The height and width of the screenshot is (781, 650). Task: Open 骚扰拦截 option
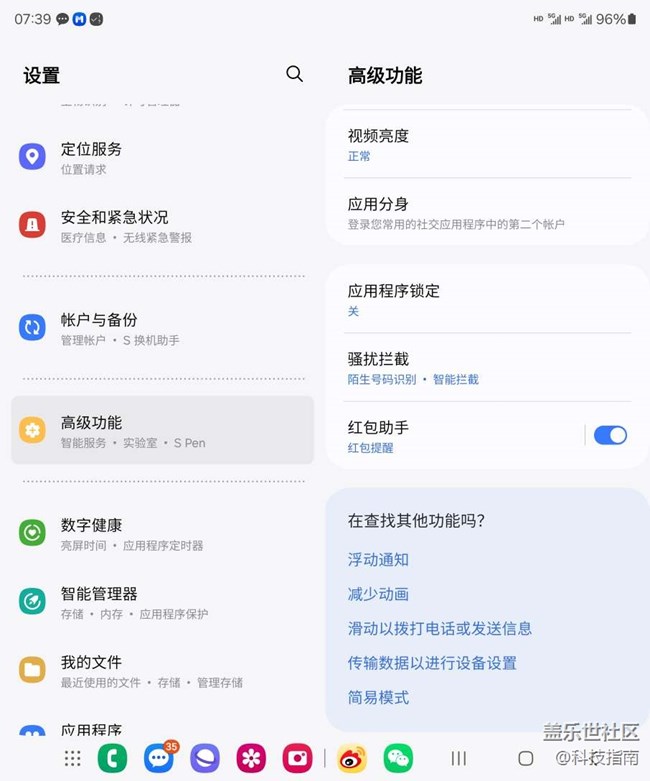(487, 368)
